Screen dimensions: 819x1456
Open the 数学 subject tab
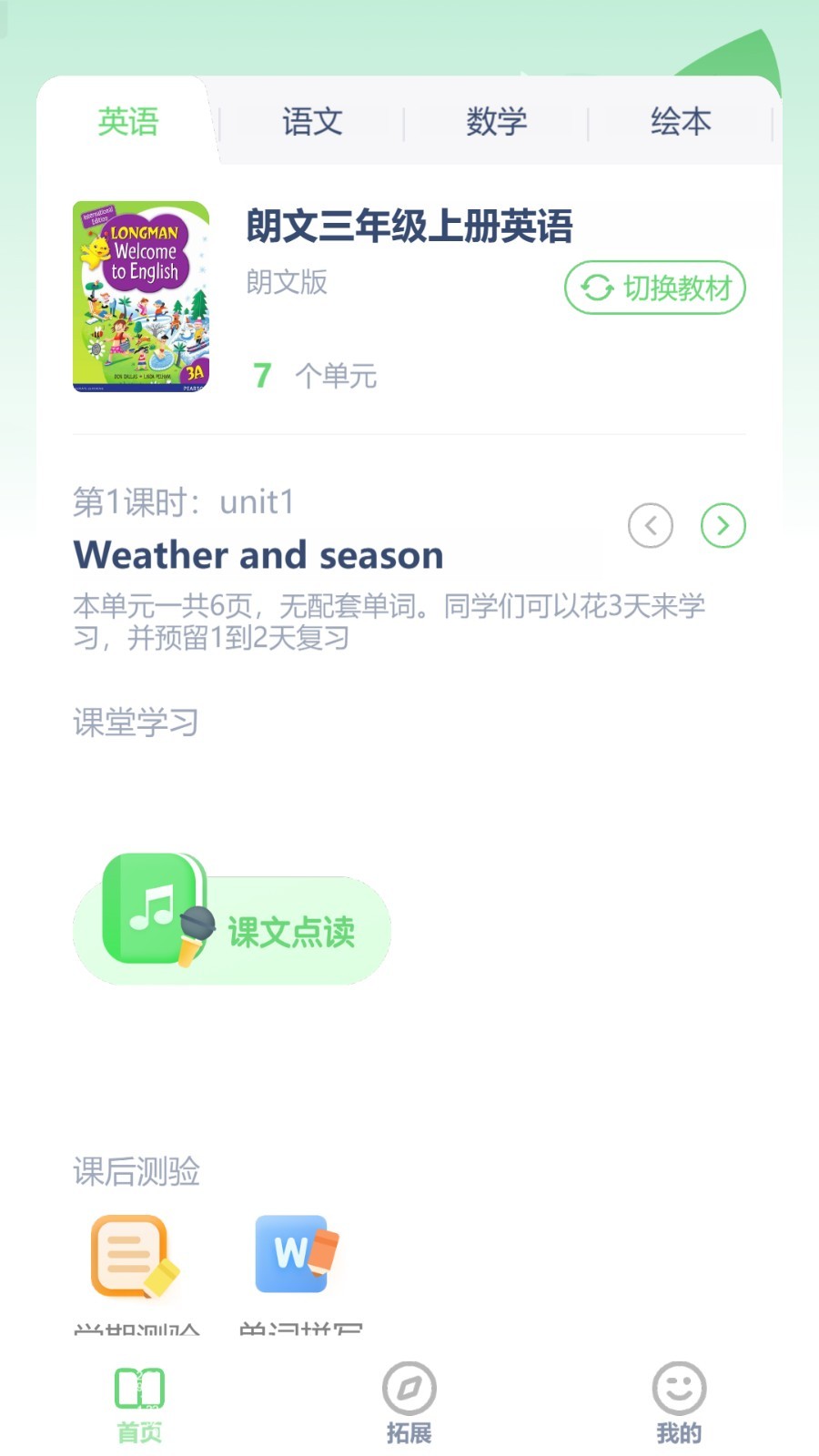(497, 120)
